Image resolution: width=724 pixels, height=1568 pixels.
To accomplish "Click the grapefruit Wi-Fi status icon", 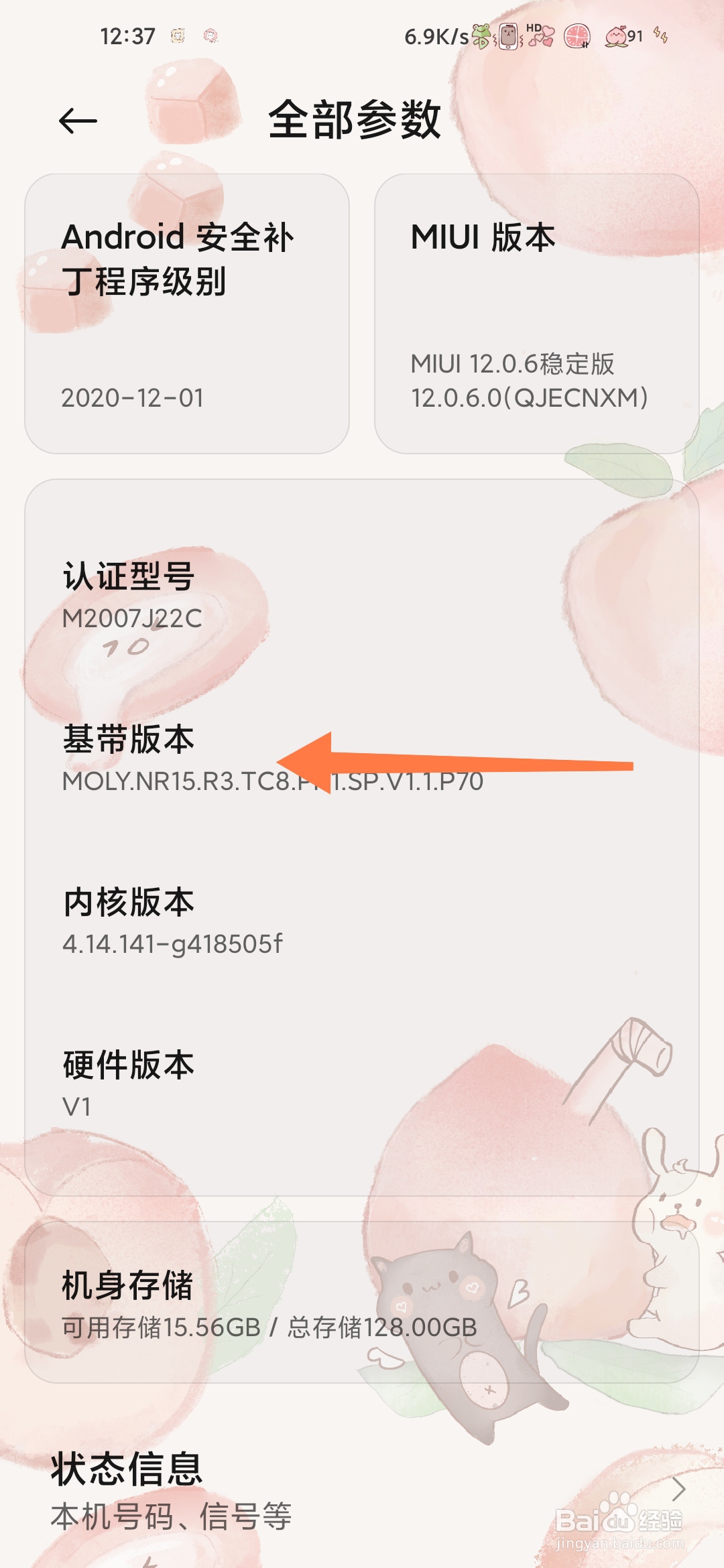I will tap(578, 37).
